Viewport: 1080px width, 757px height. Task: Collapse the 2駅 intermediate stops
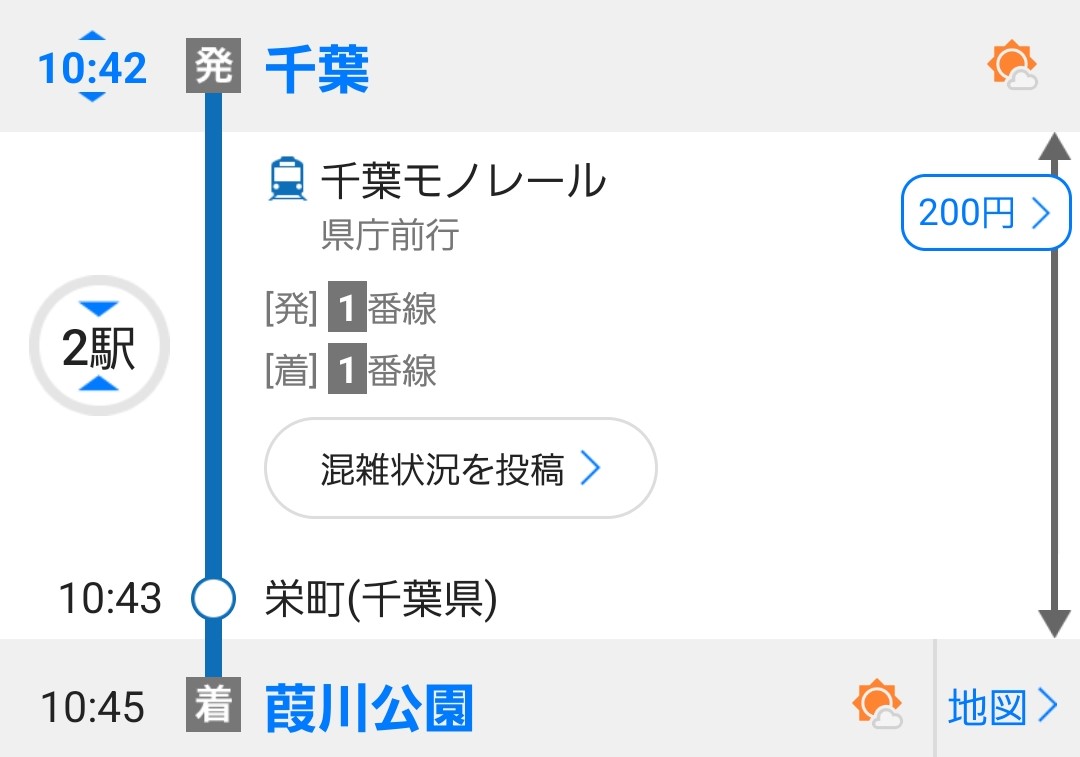pos(99,347)
